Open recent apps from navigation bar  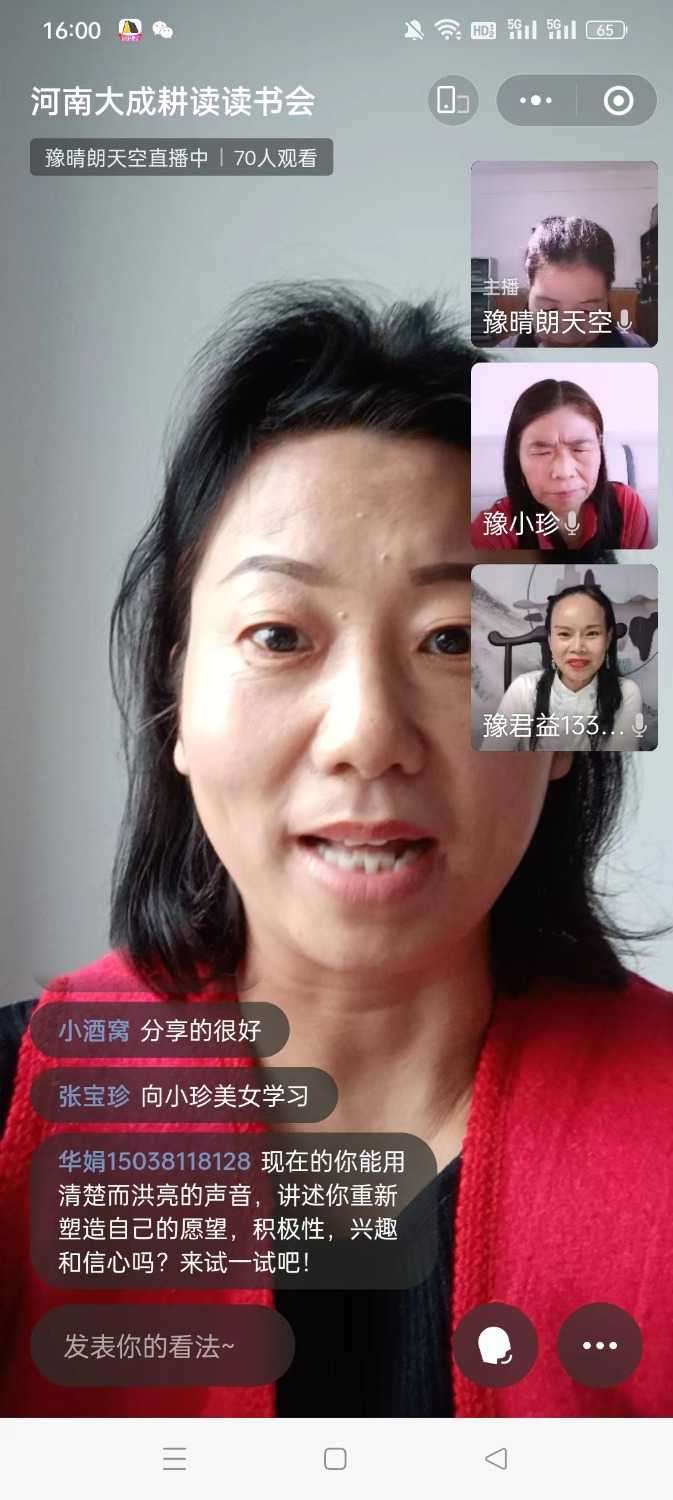coord(175,1458)
